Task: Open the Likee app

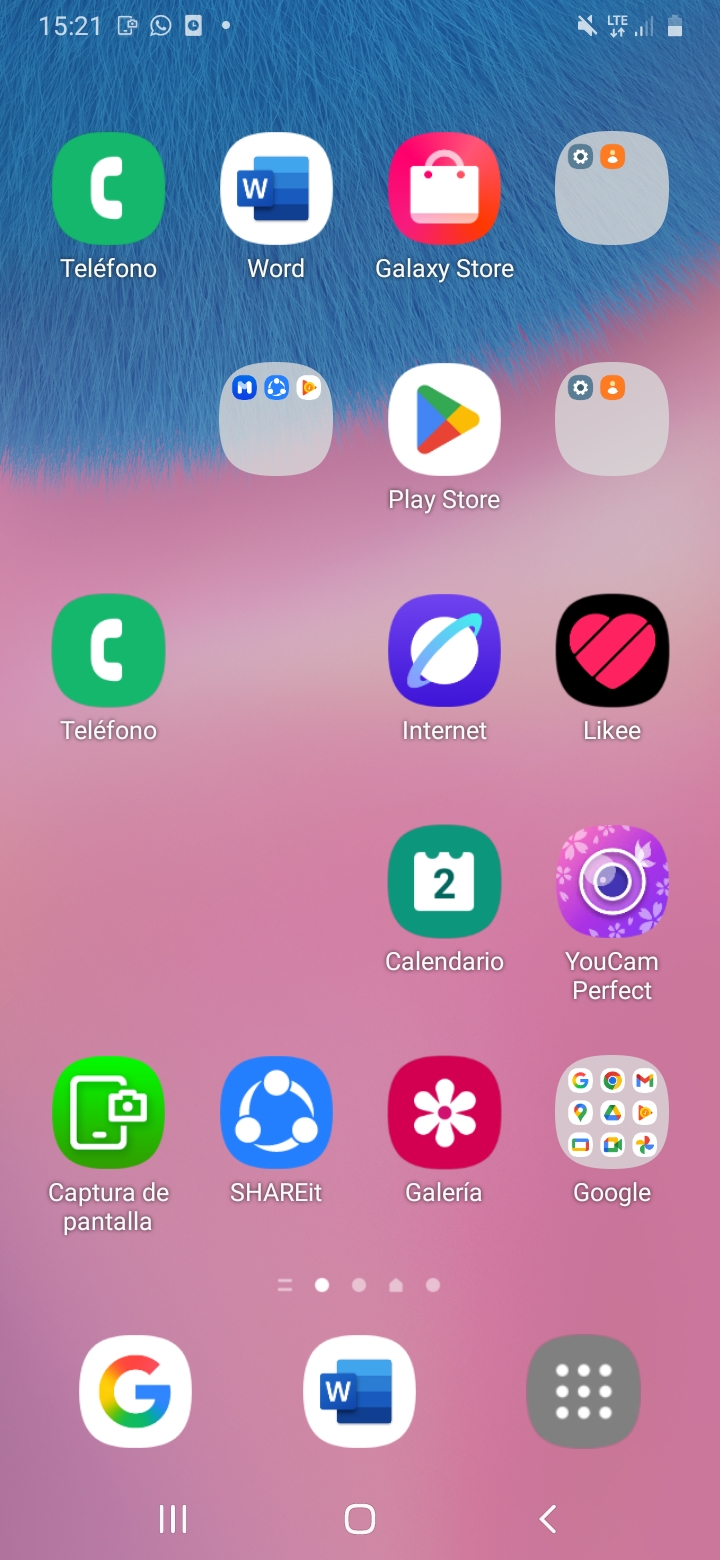Action: (x=612, y=650)
